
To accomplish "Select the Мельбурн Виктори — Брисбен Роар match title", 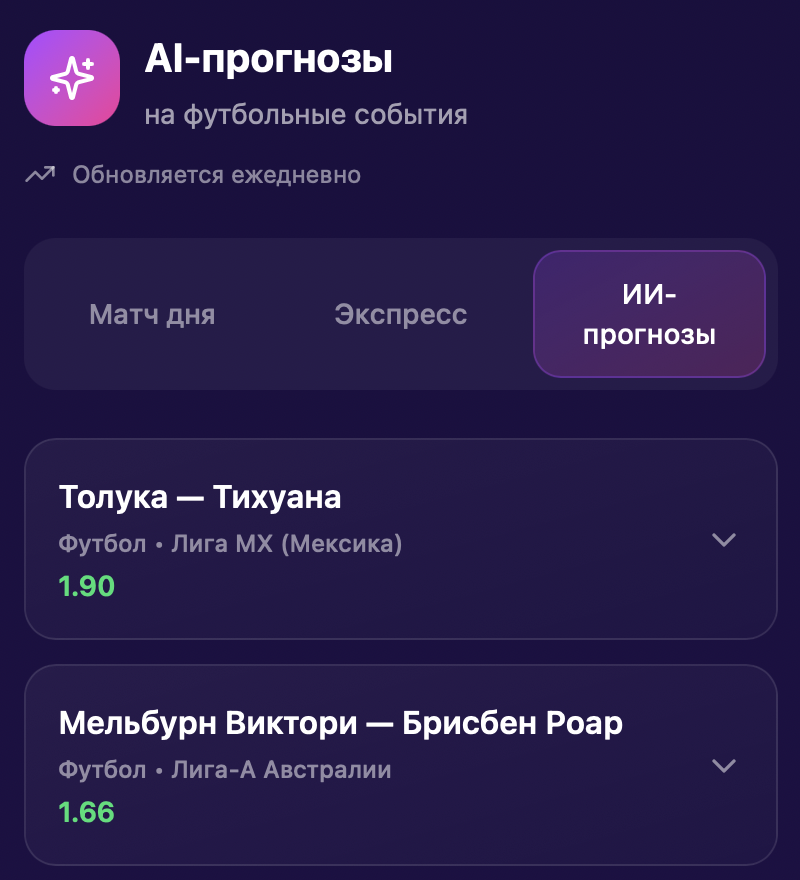I will [x=341, y=722].
